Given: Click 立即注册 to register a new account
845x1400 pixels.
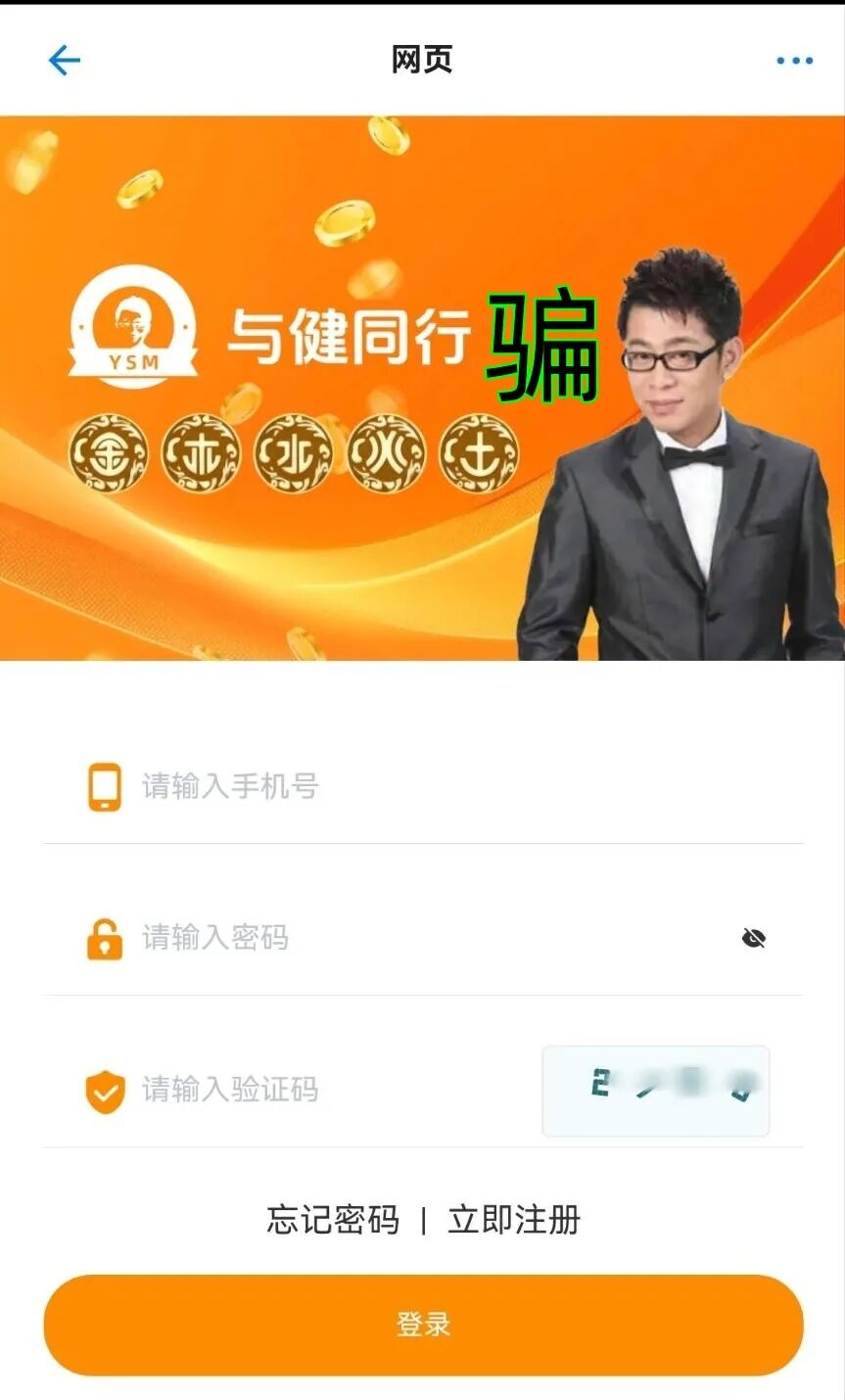Looking at the screenshot, I should click(x=516, y=1221).
